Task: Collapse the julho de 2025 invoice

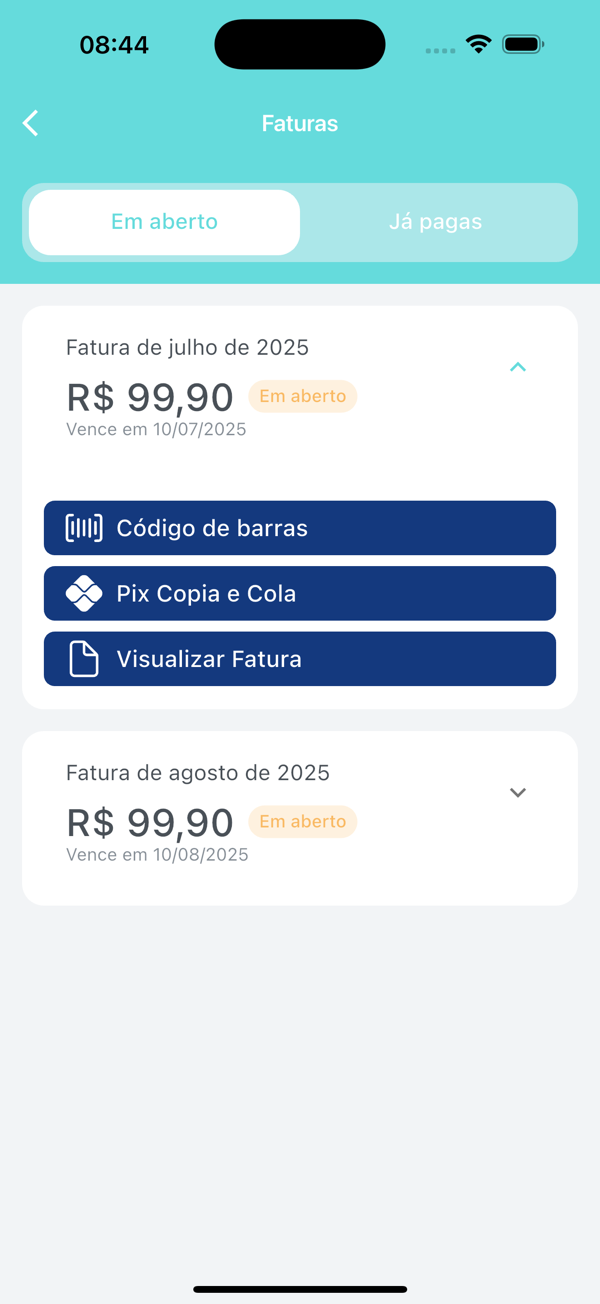Action: coord(518,367)
